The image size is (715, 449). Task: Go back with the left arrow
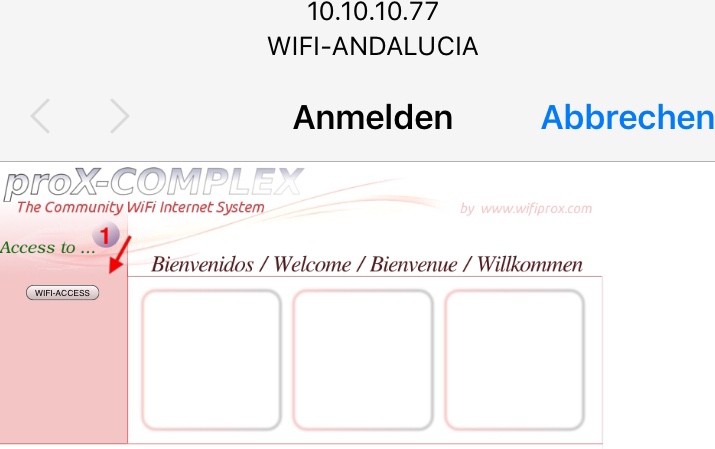[x=41, y=116]
